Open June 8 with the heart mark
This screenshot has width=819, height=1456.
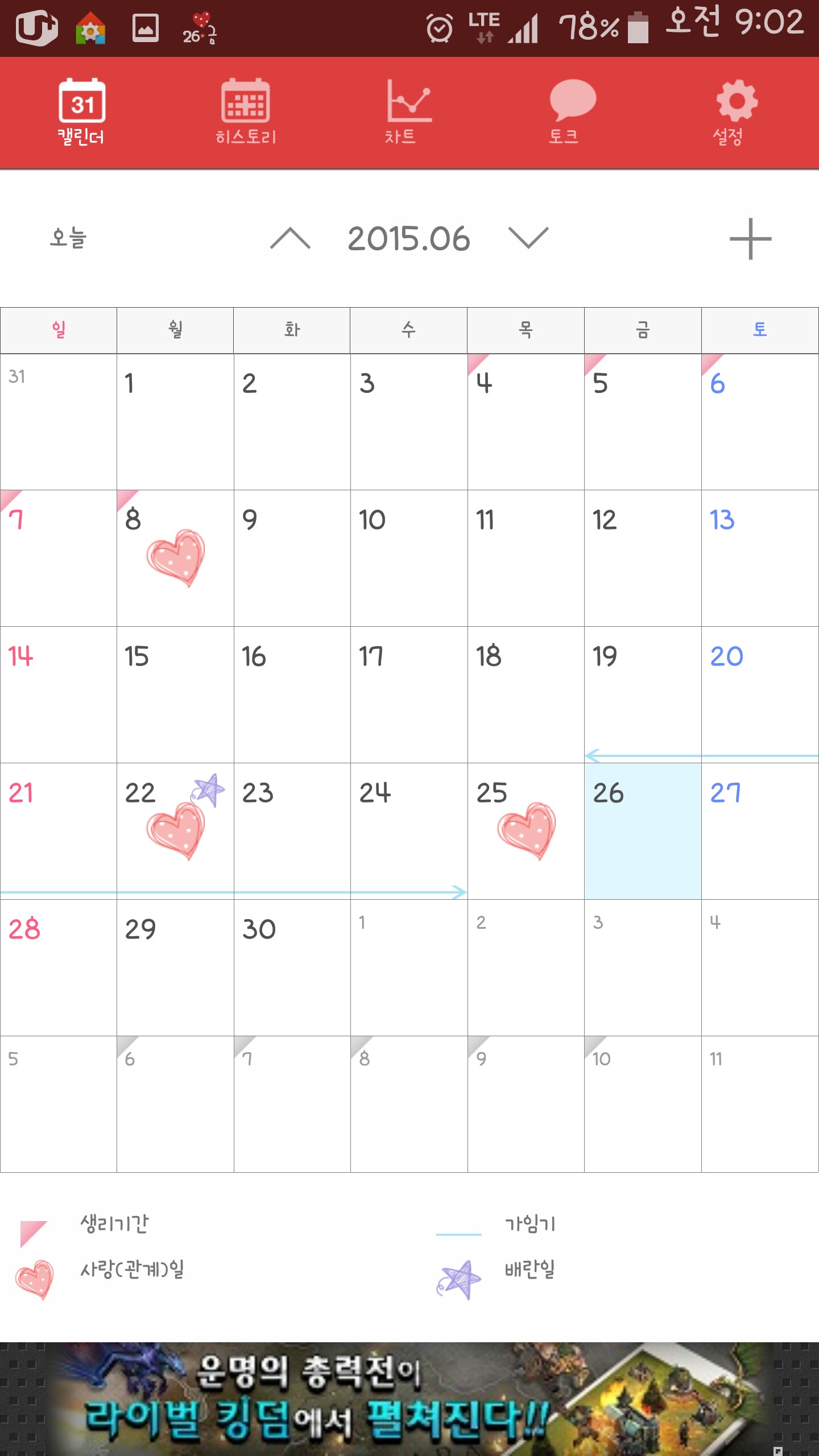[x=175, y=557]
